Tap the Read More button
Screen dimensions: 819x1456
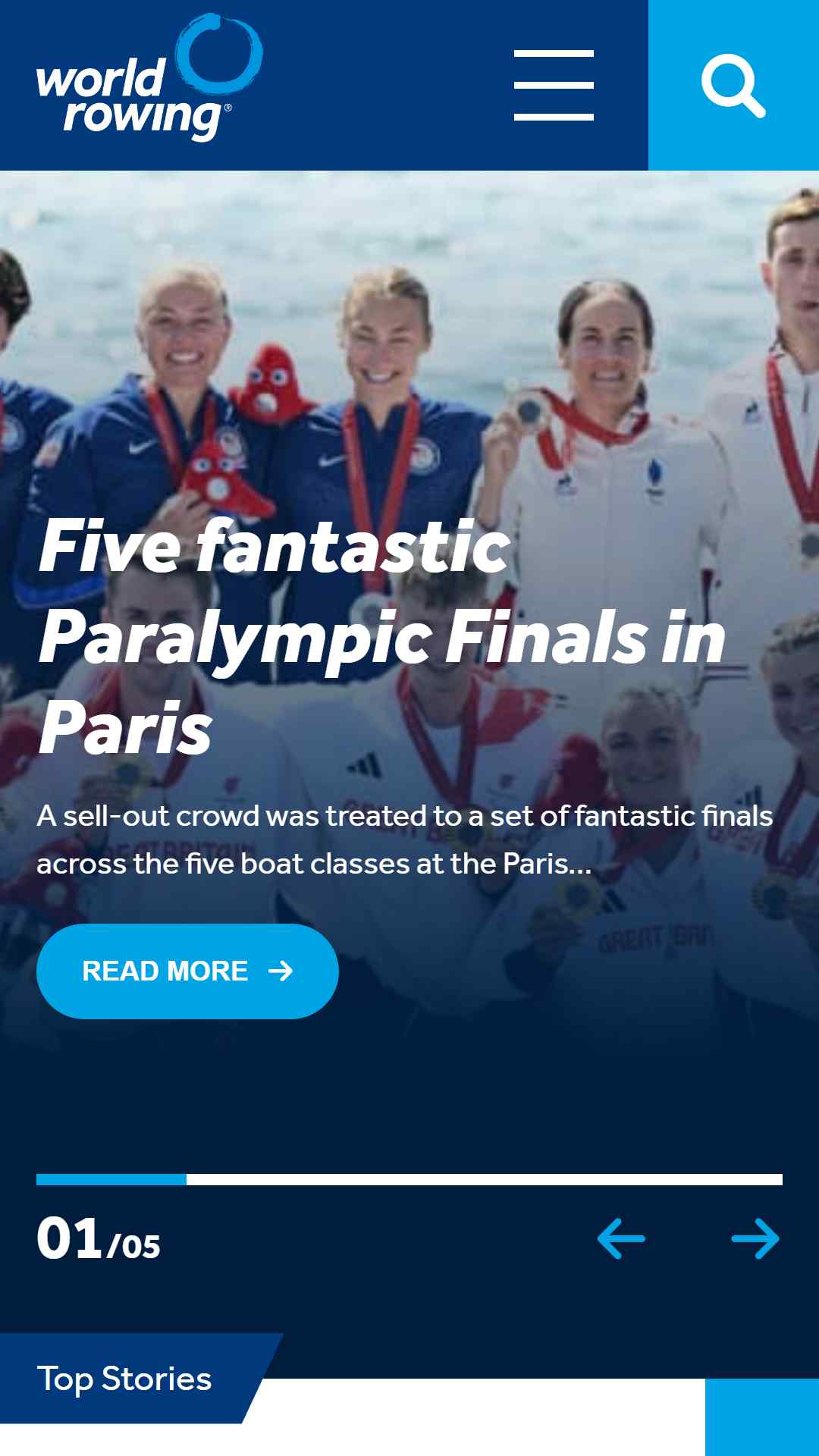[187, 971]
